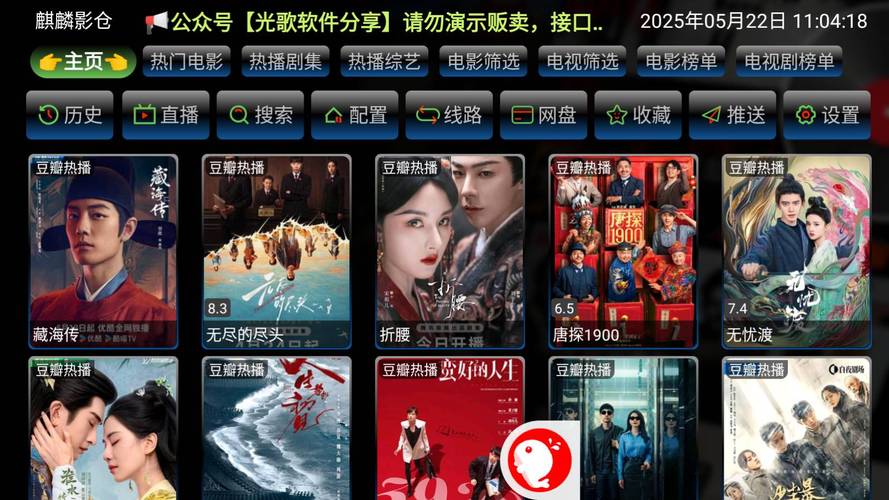Open the 网盘 cloud drive

pyautogui.click(x=543, y=115)
